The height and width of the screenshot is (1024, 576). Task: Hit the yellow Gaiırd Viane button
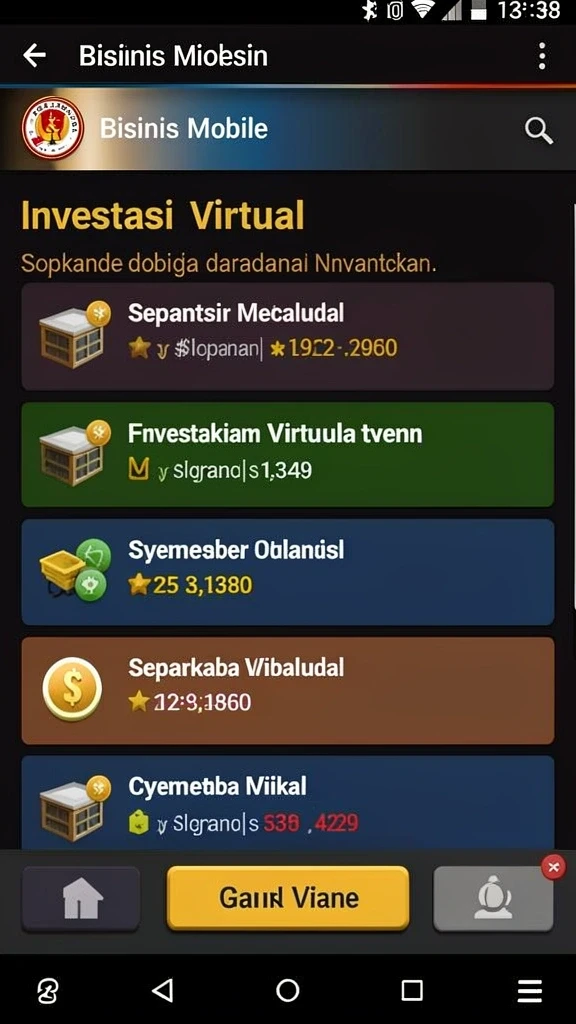(288, 898)
